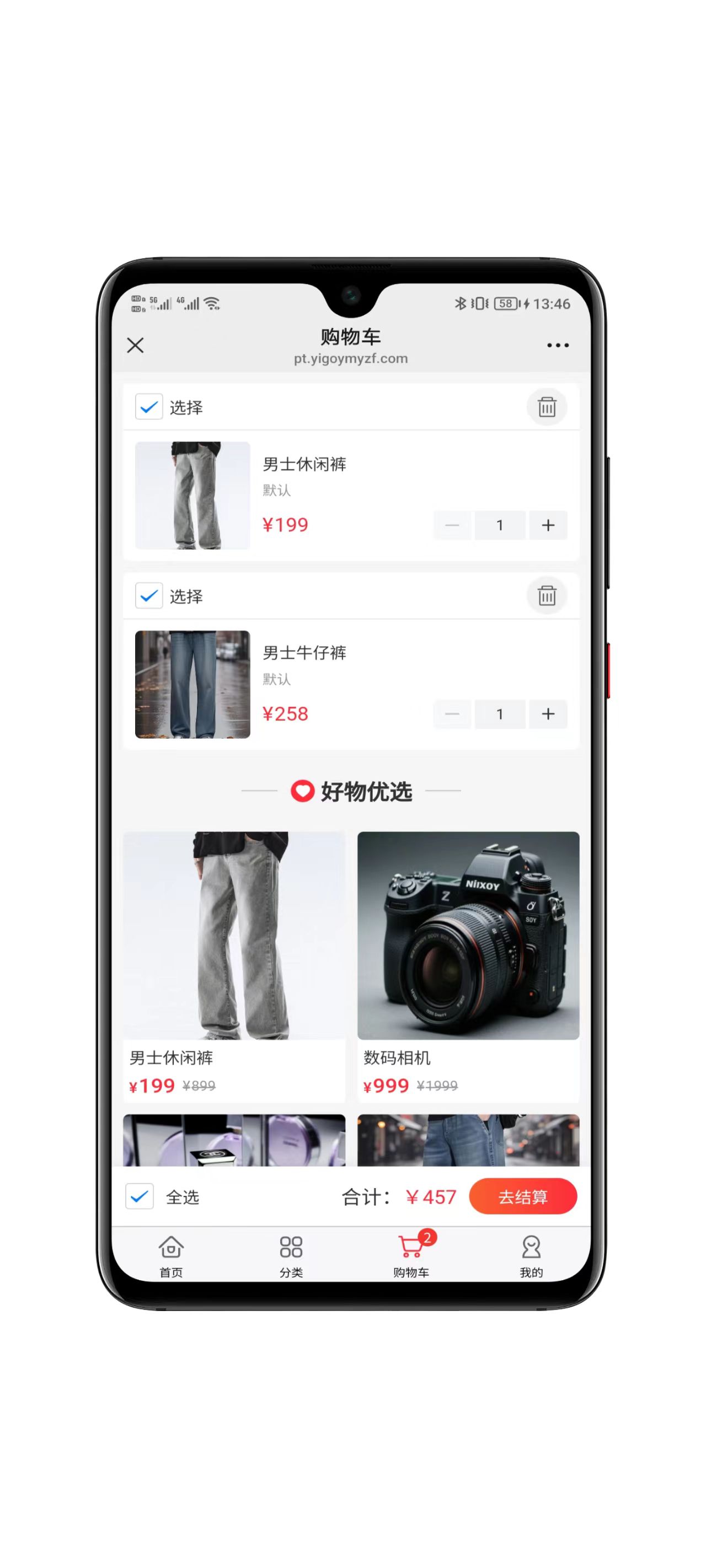Open the 我的 tab

pyautogui.click(x=531, y=1255)
